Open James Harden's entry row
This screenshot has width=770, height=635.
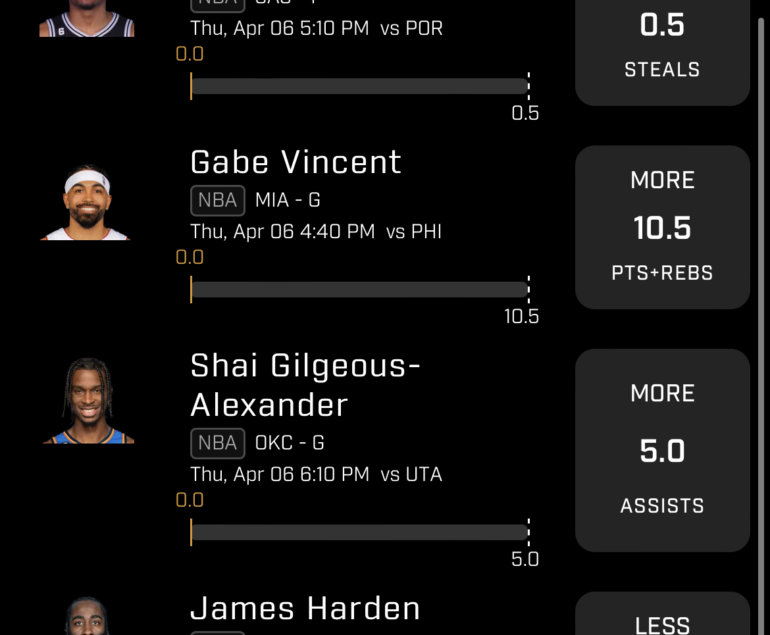tap(305, 608)
